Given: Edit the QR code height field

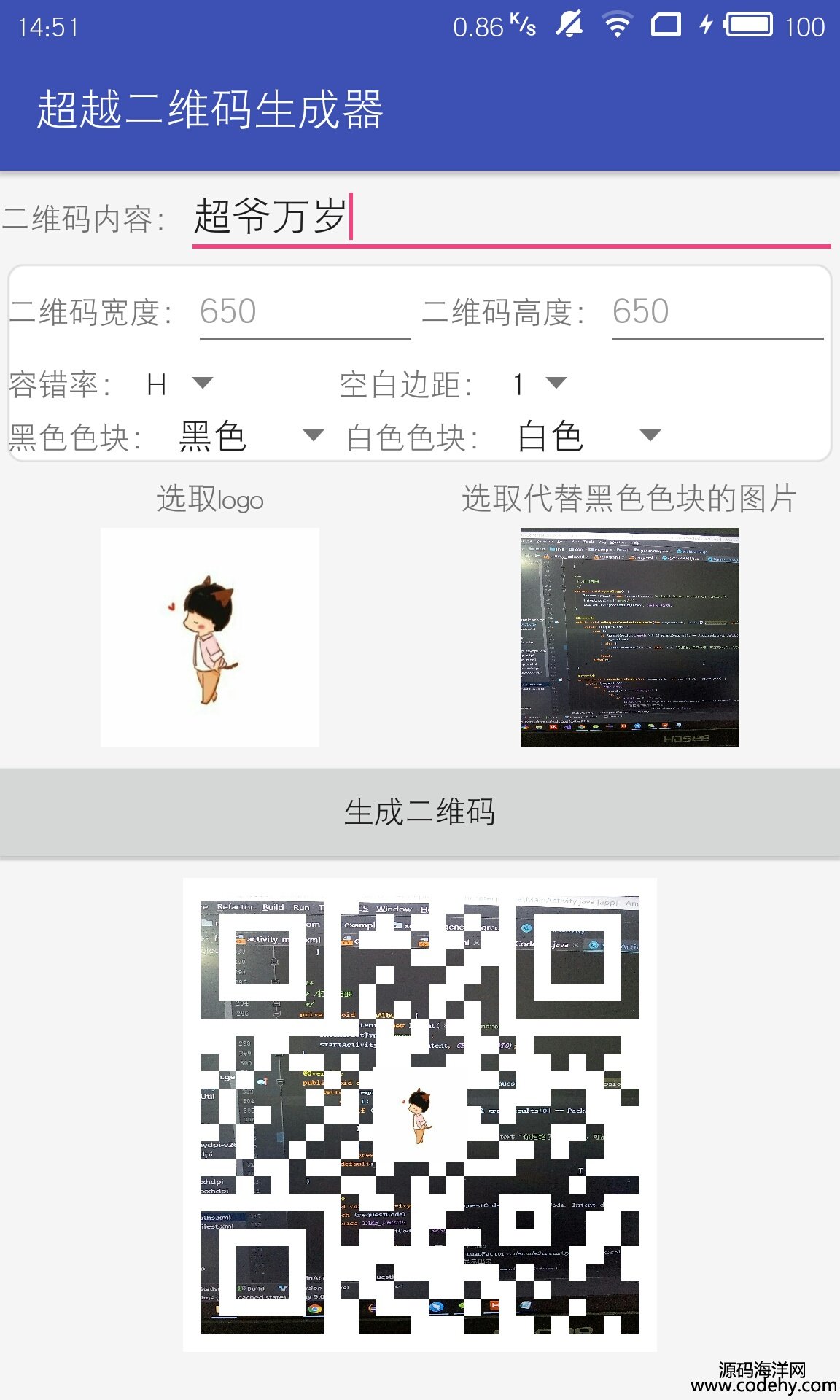Looking at the screenshot, I should pyautogui.click(x=717, y=312).
